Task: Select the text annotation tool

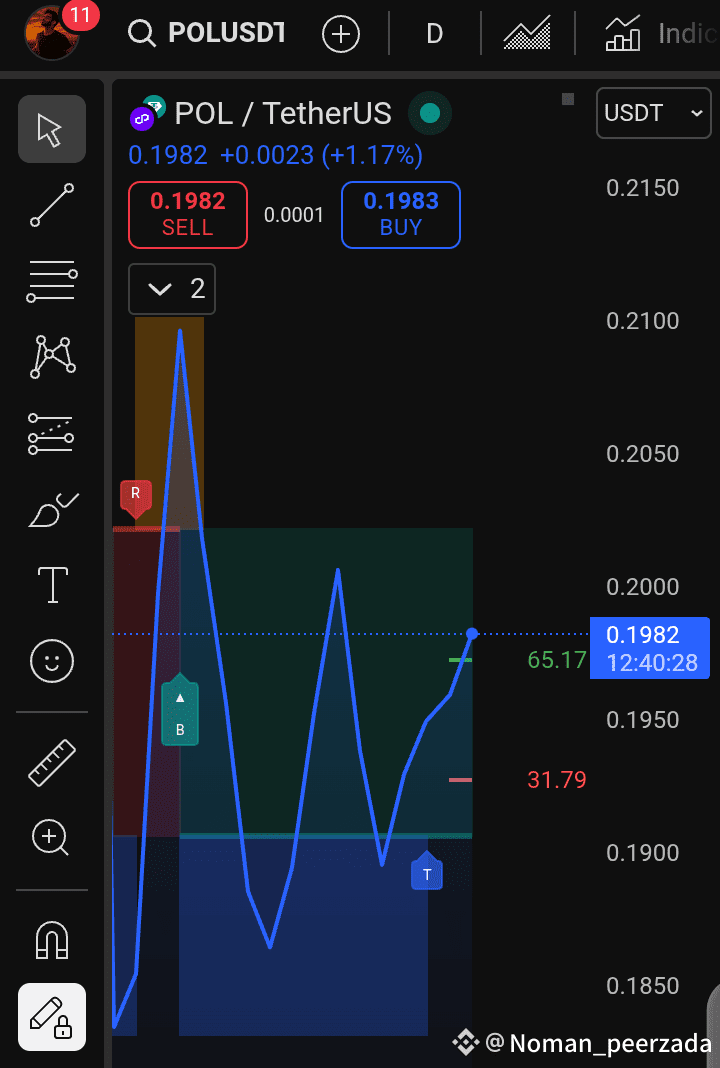Action: [x=52, y=585]
